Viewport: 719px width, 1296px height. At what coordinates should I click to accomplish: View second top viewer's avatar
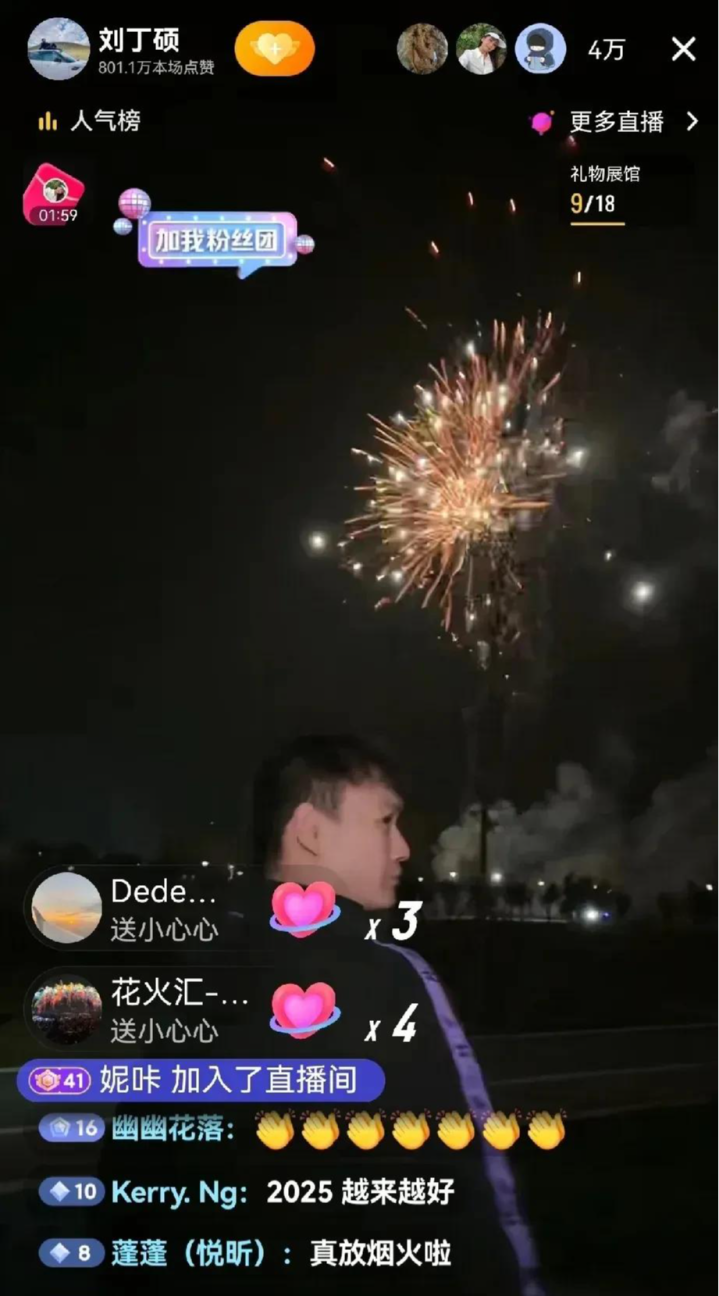pos(481,49)
